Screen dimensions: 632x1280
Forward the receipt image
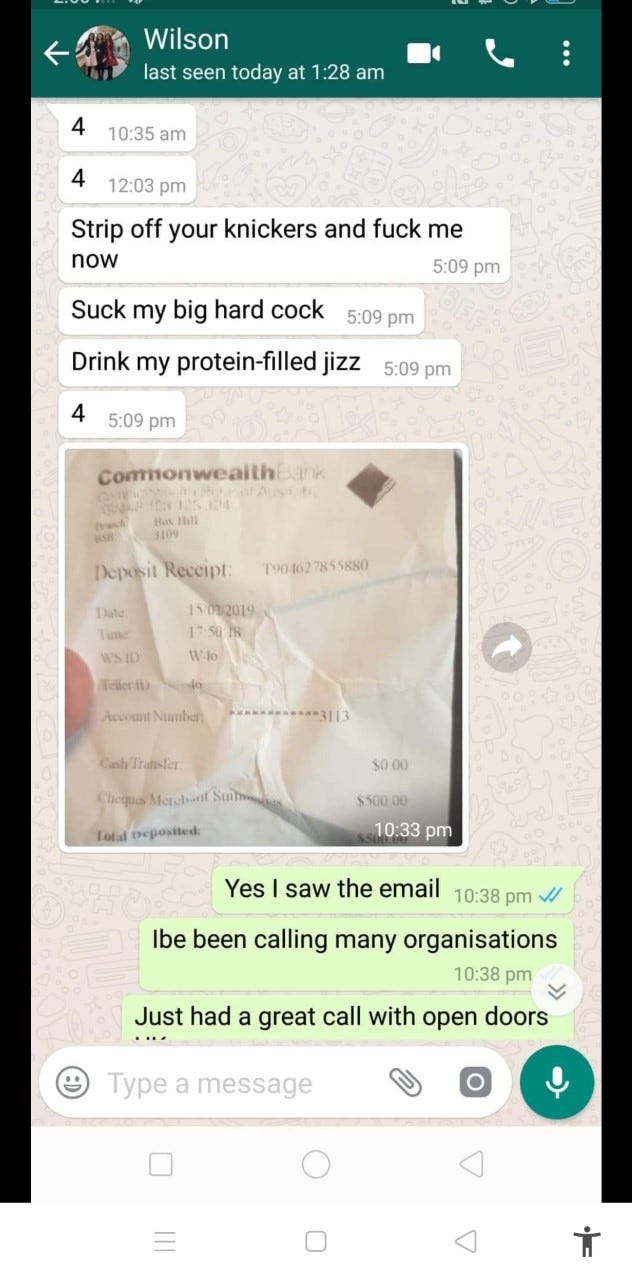click(x=509, y=649)
